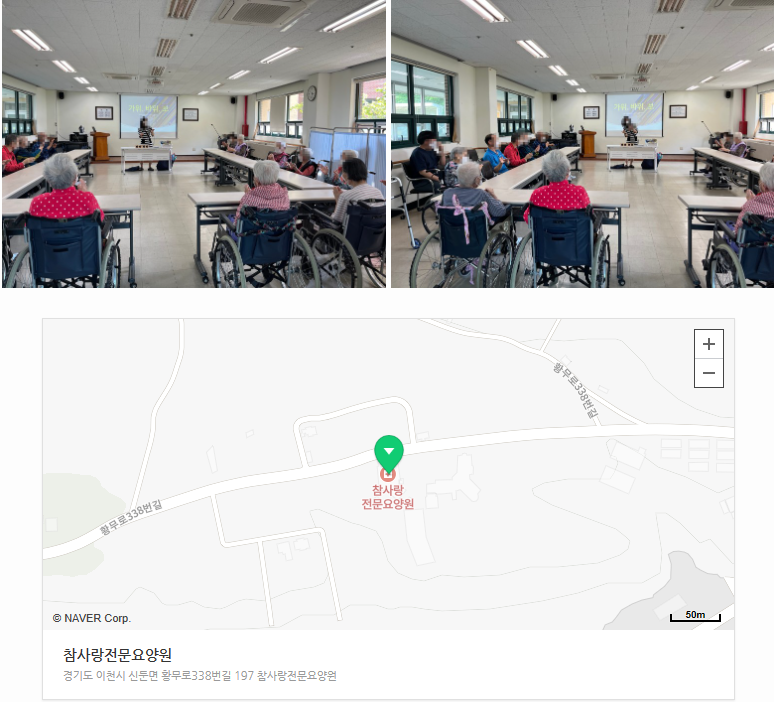The height and width of the screenshot is (702, 774).
Task: Open the left photo of the lecture room
Action: pos(193,144)
